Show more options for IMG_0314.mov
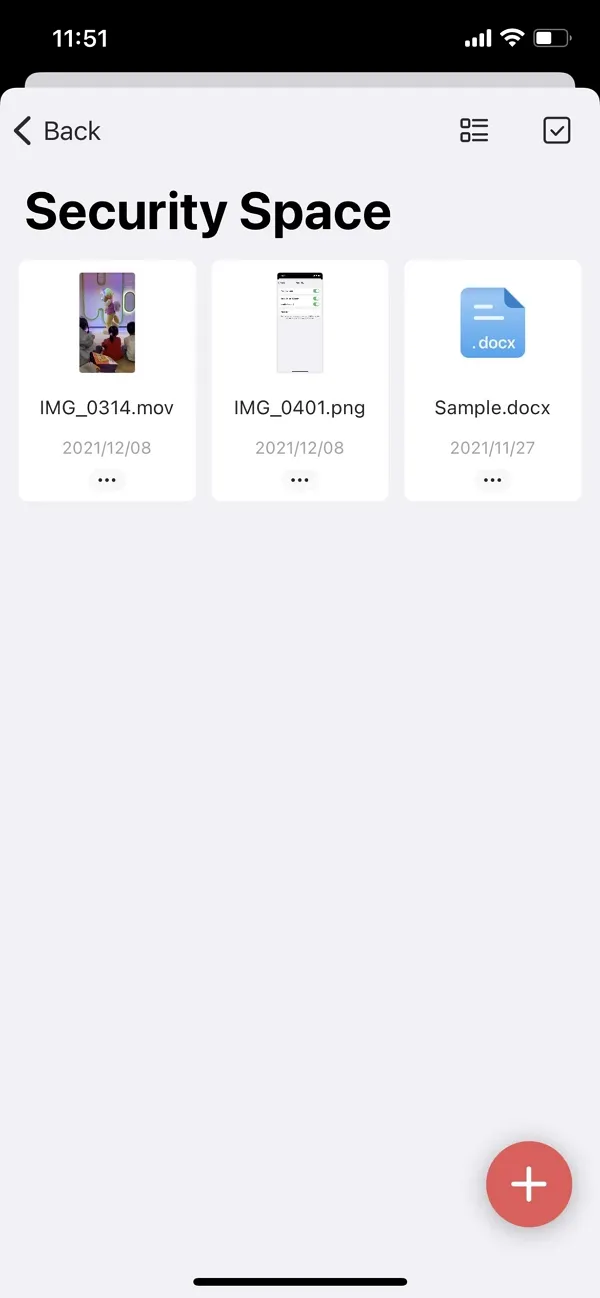The image size is (600, 1298). tap(107, 480)
